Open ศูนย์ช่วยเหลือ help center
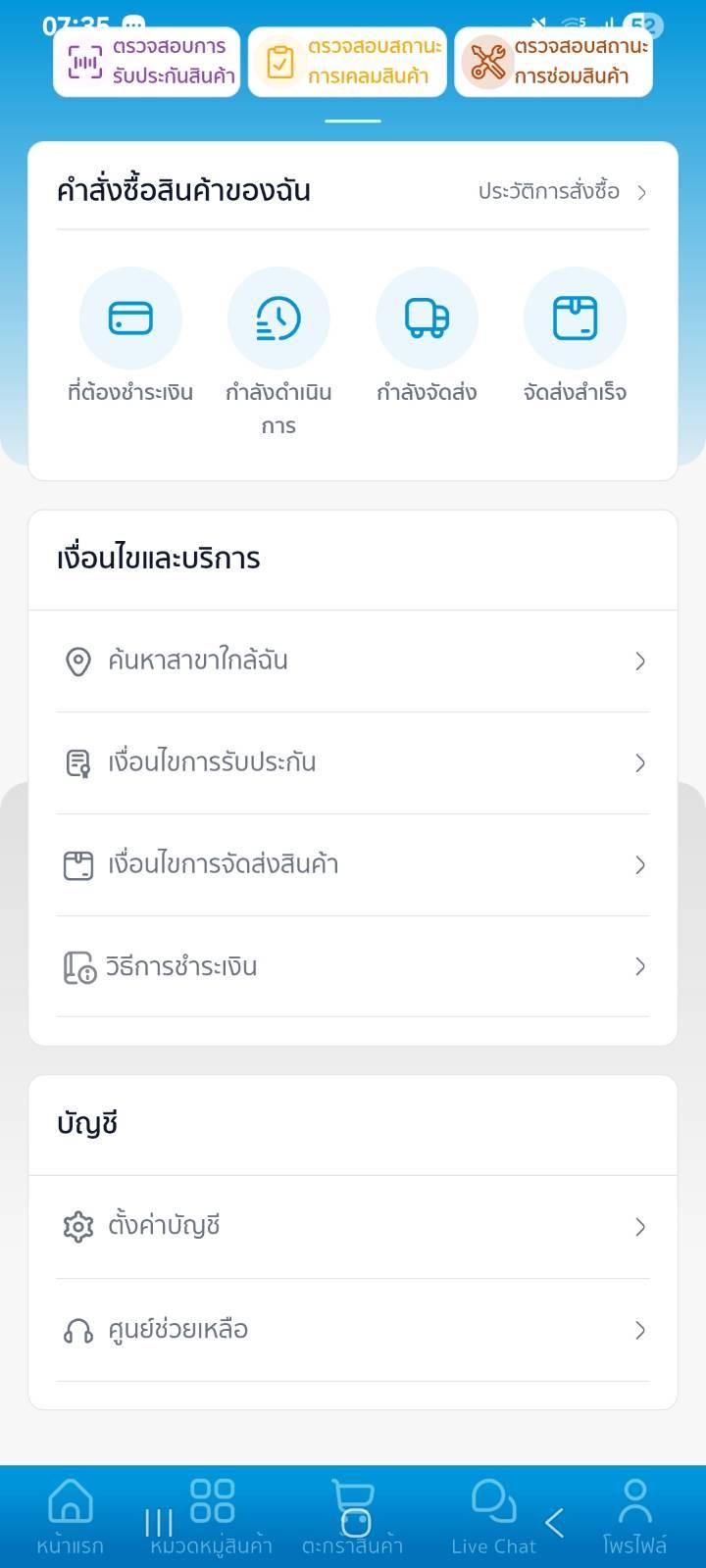The height and width of the screenshot is (1568, 706). pos(353,1330)
